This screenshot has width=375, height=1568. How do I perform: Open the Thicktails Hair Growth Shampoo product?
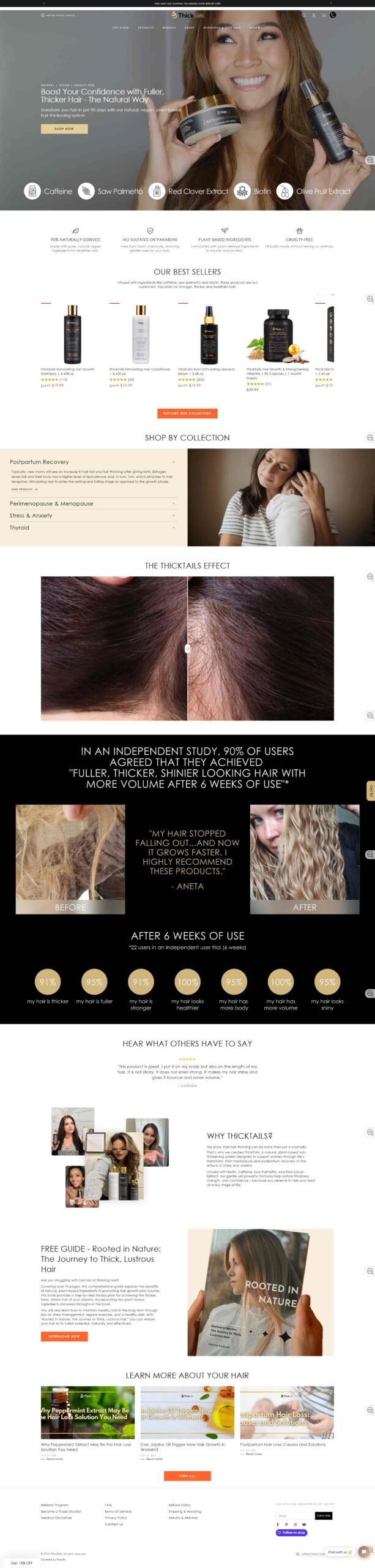(x=73, y=336)
